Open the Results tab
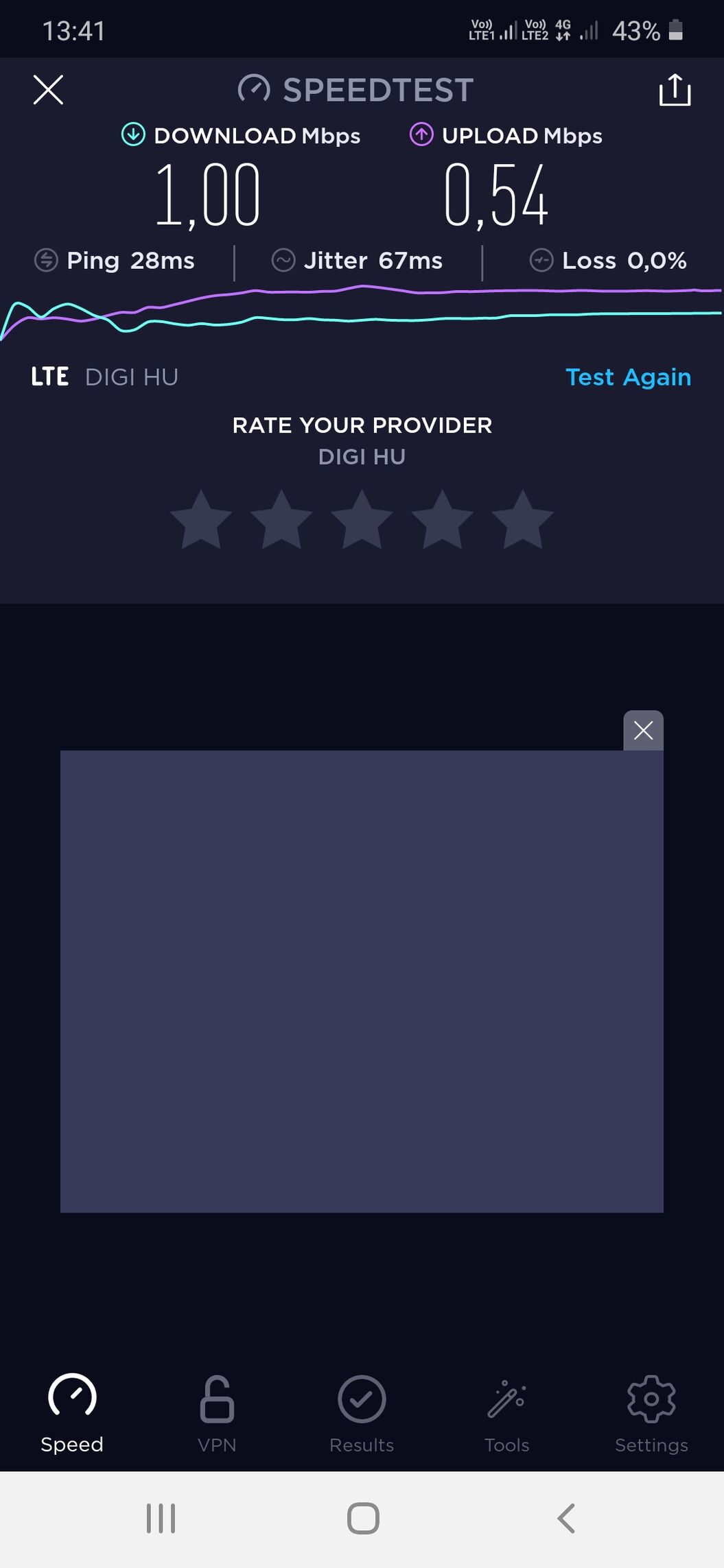This screenshot has height=1568, width=724. (362, 1414)
